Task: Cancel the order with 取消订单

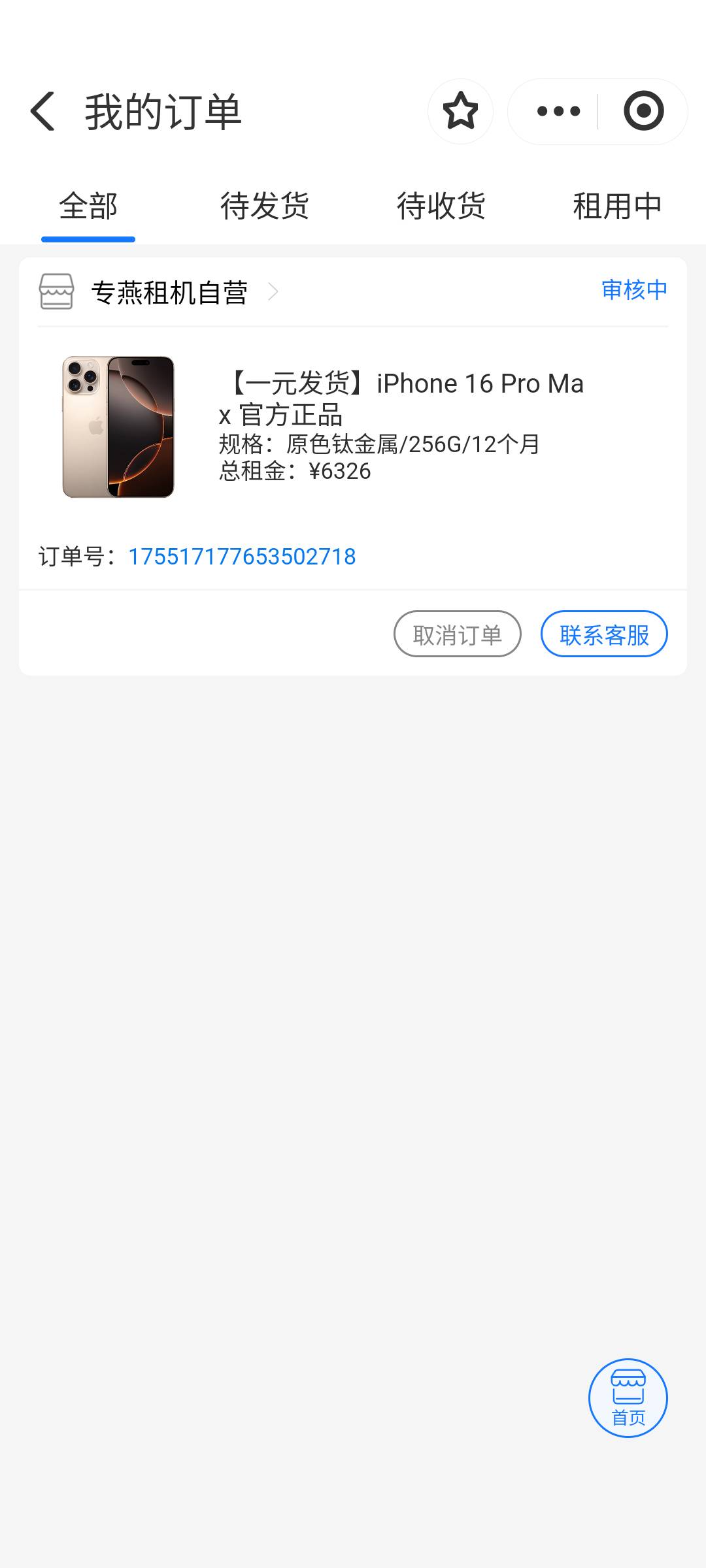Action: (x=458, y=634)
